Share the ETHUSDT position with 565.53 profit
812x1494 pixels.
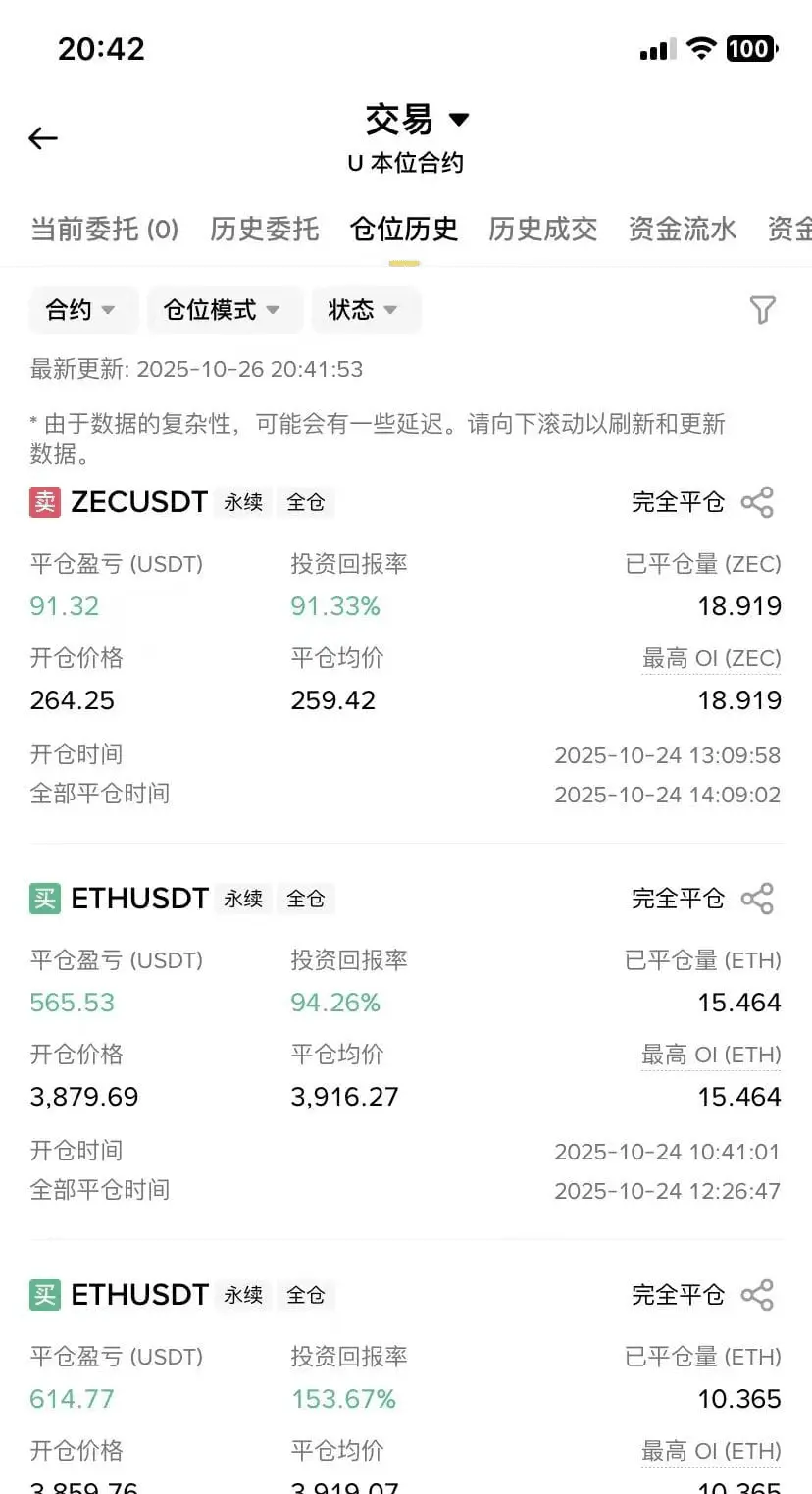(x=757, y=899)
